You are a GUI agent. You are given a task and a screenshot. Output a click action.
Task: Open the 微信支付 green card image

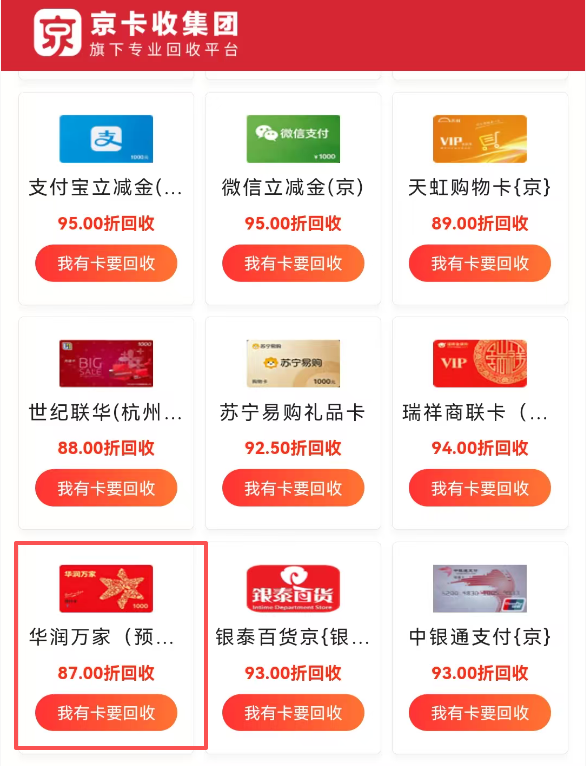pos(293,139)
